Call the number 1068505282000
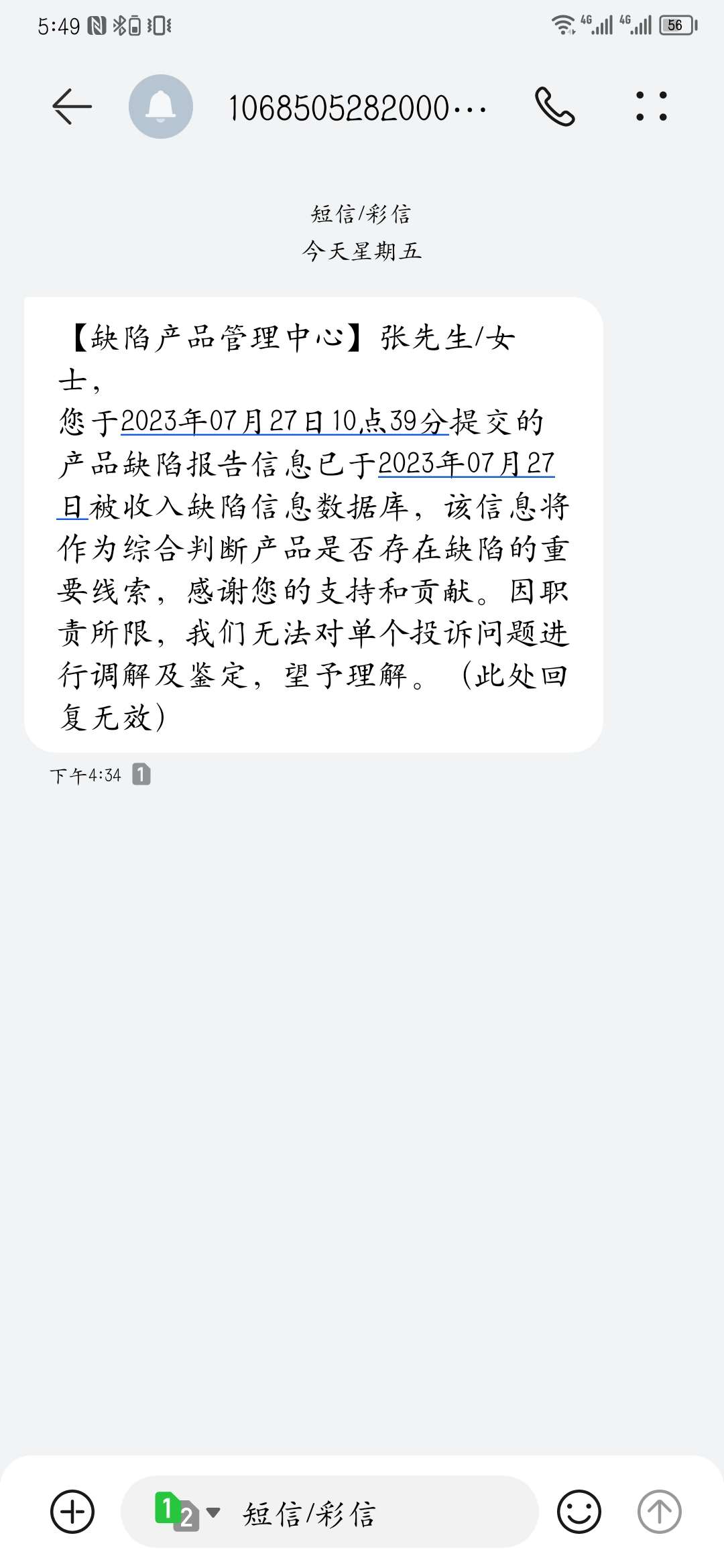Viewport: 724px width, 1568px height. click(x=555, y=107)
